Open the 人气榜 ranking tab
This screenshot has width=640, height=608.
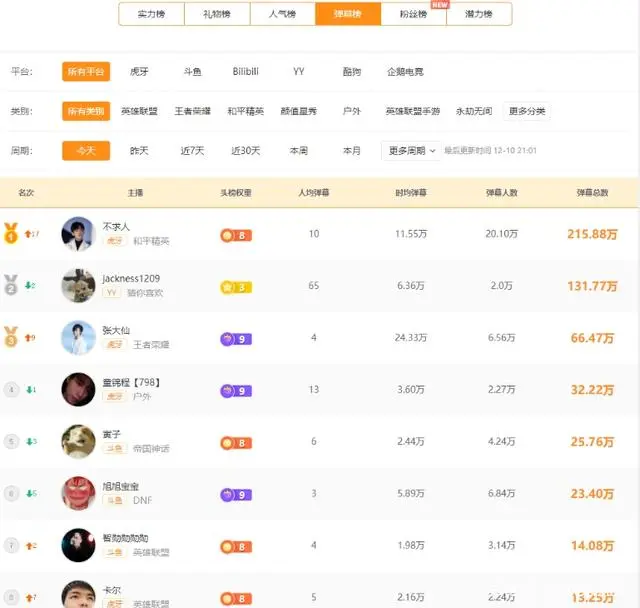point(282,14)
